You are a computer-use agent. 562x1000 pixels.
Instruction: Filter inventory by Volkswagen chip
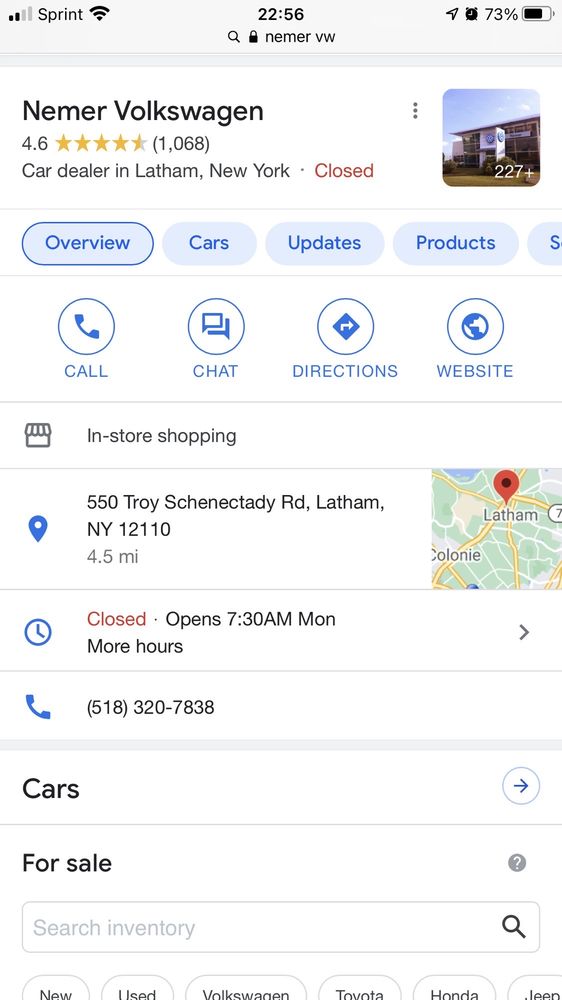pos(246,989)
